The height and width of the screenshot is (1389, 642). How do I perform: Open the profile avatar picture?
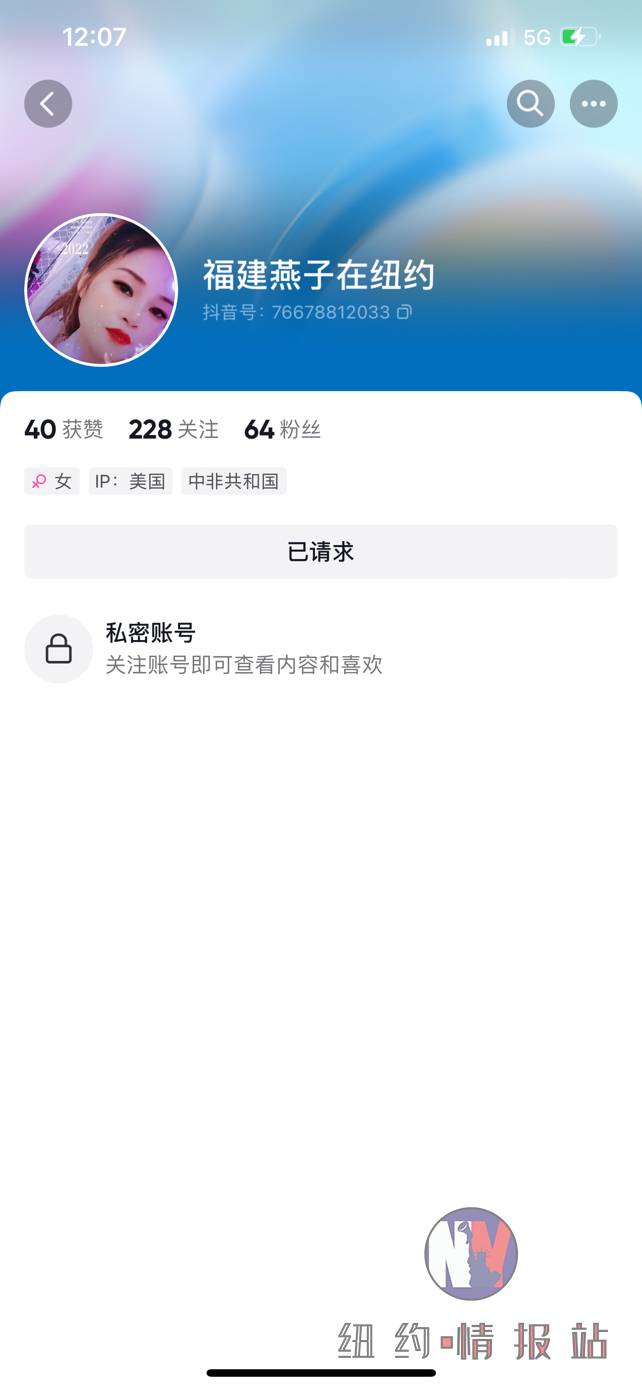coord(101,290)
